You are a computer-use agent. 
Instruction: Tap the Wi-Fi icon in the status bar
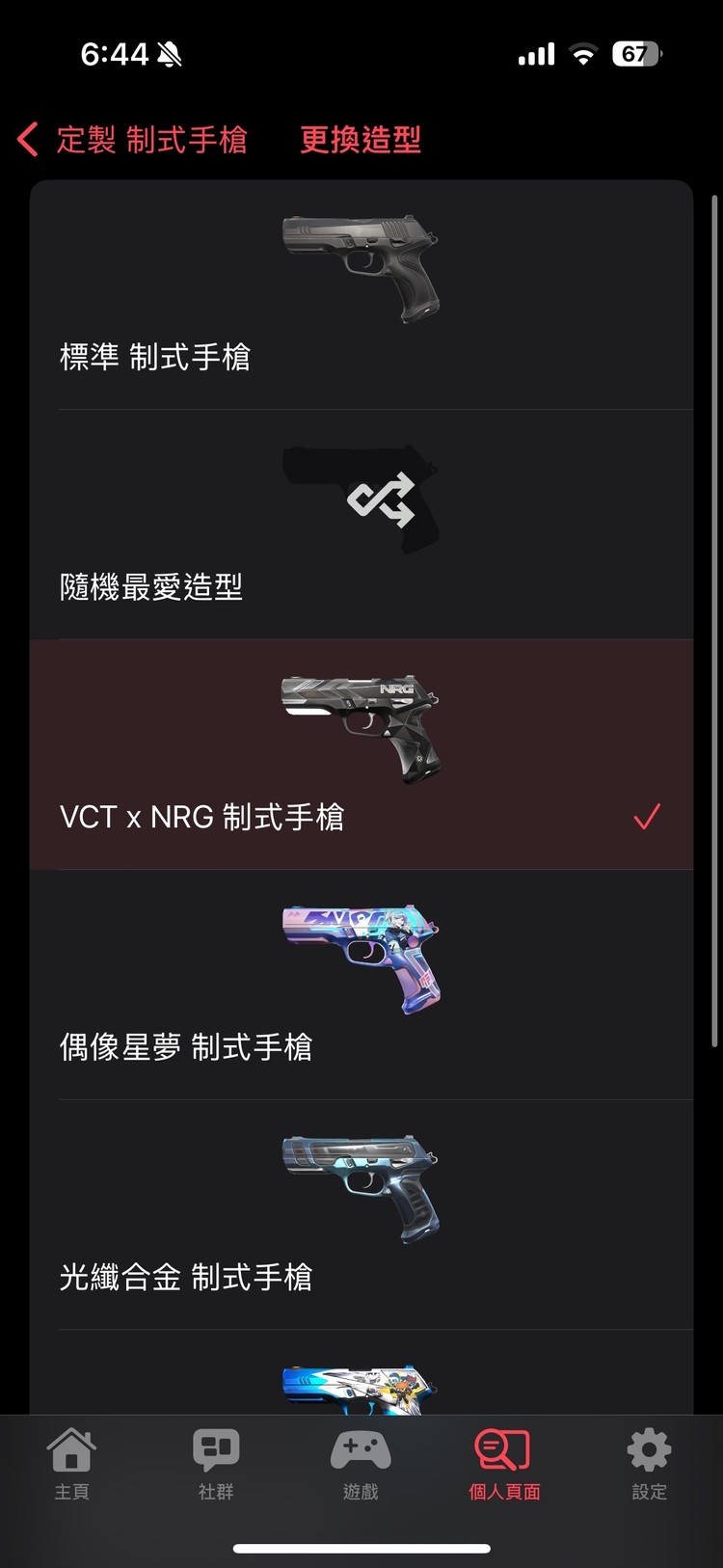[x=582, y=53]
